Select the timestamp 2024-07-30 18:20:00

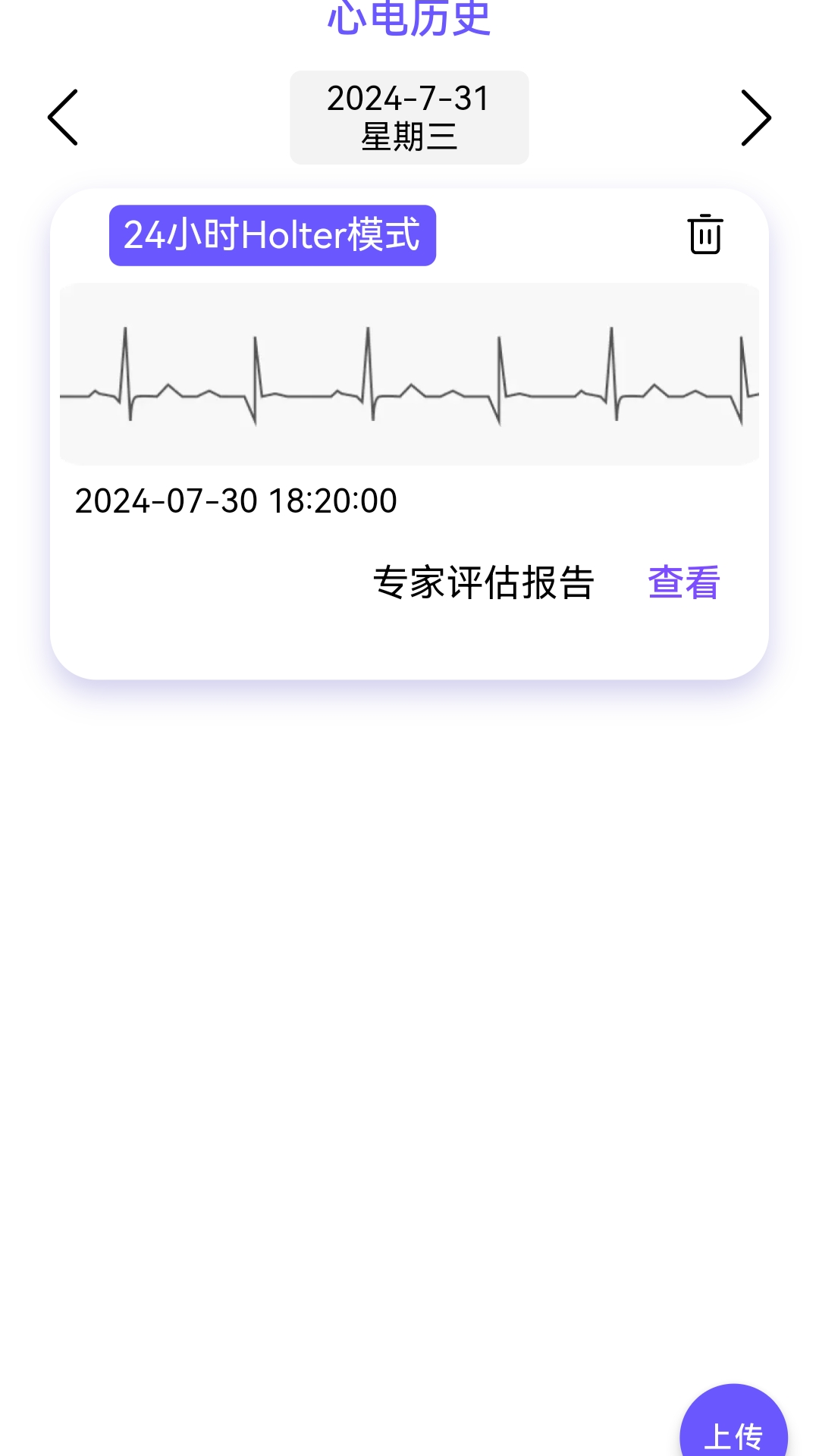[x=236, y=500]
